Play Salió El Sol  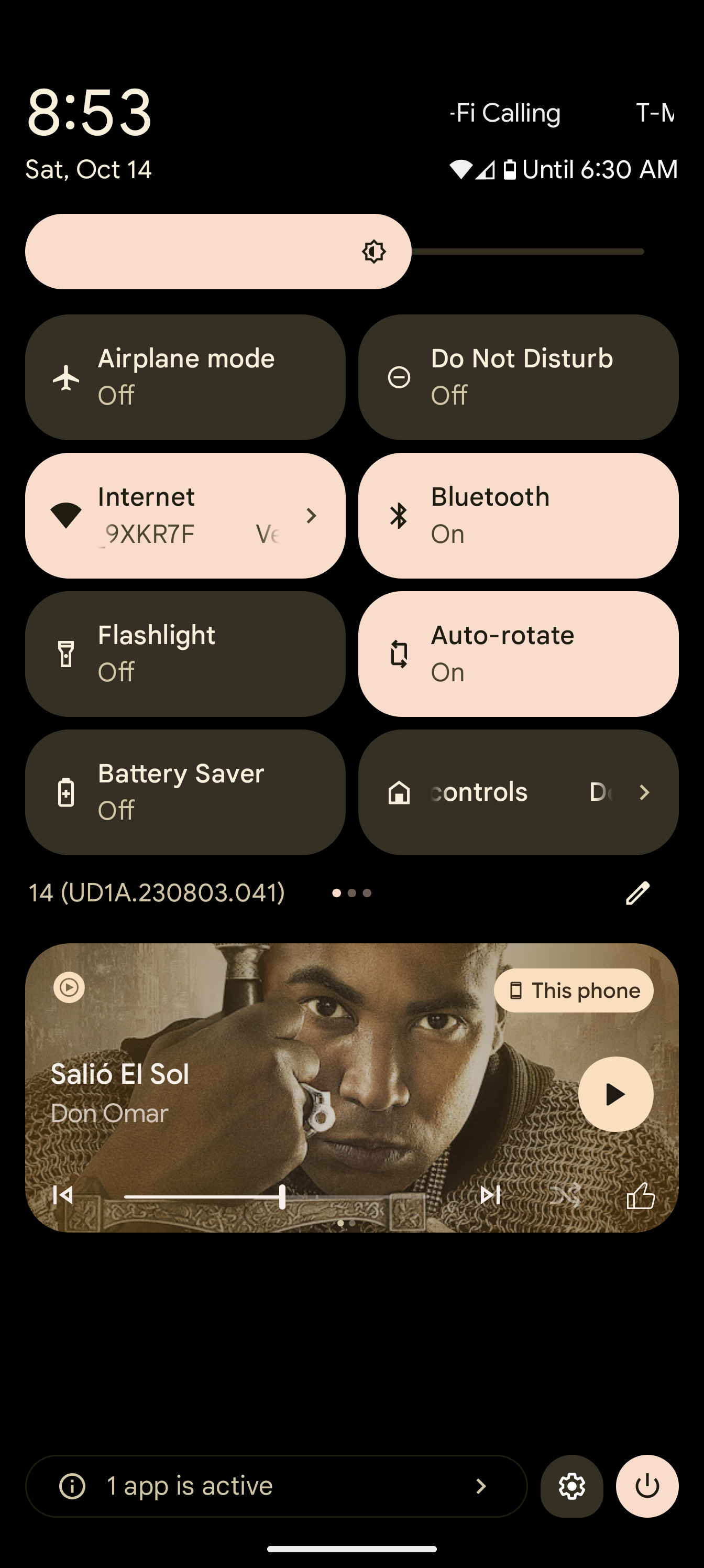[615, 1094]
